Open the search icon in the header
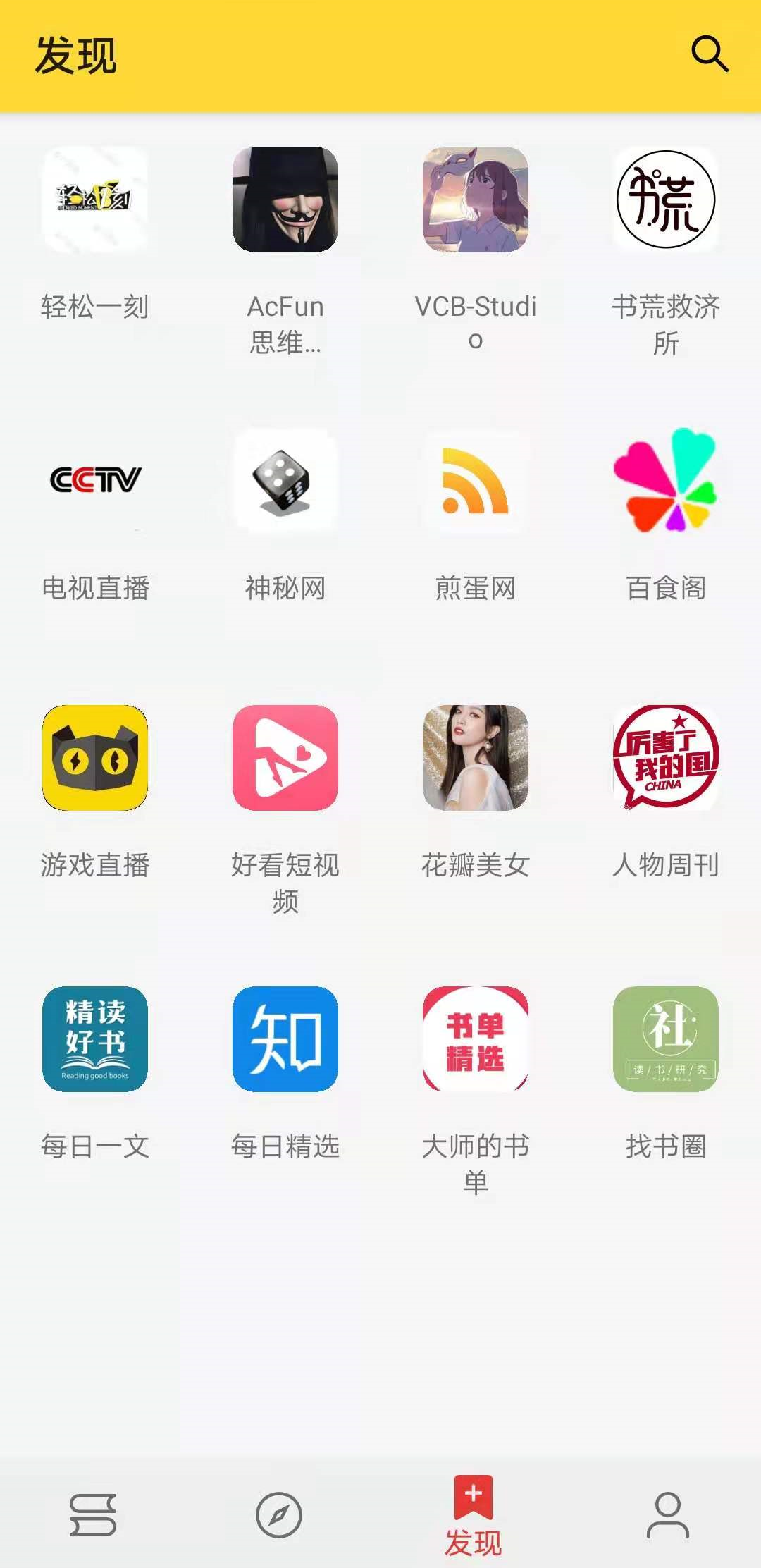The height and width of the screenshot is (1568, 761). [709, 54]
